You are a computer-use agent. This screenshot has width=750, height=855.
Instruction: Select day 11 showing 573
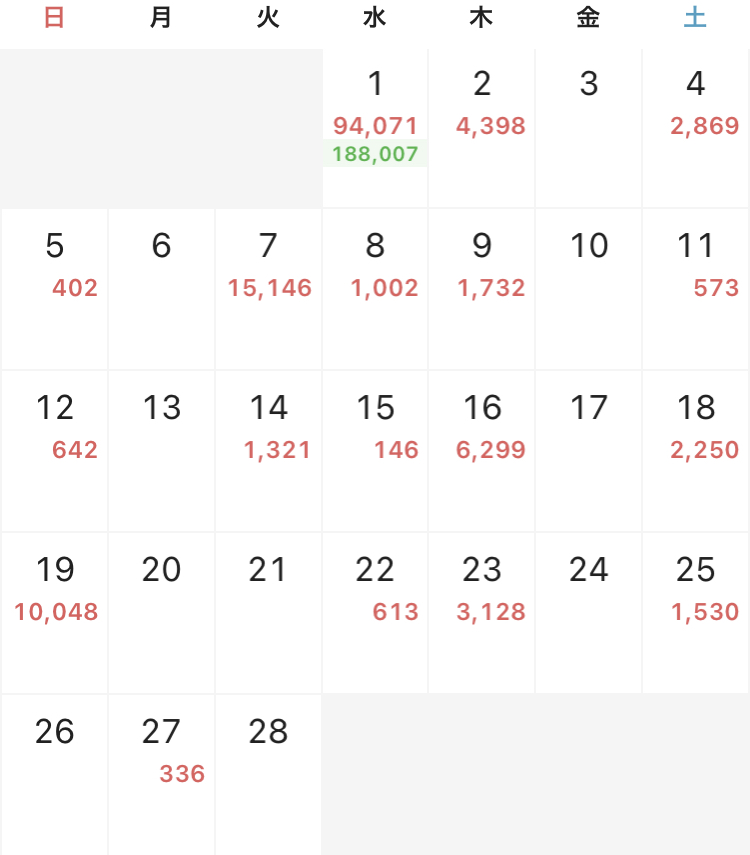click(x=696, y=289)
